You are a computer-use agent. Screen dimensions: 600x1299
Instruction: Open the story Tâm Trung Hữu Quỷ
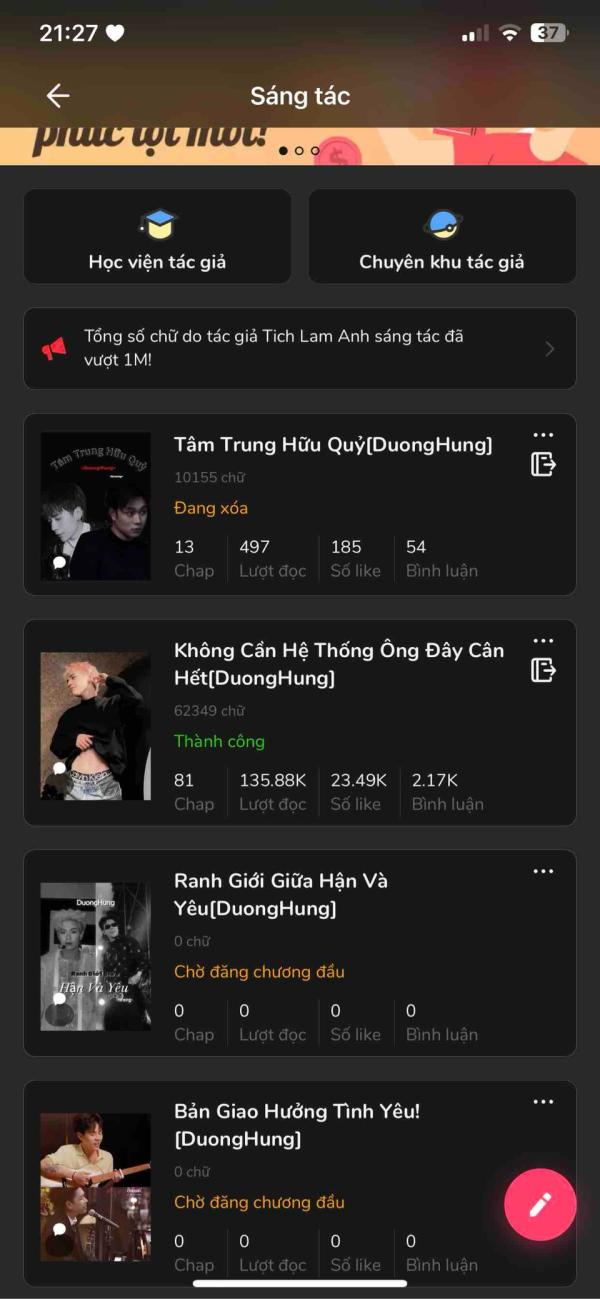click(333, 445)
